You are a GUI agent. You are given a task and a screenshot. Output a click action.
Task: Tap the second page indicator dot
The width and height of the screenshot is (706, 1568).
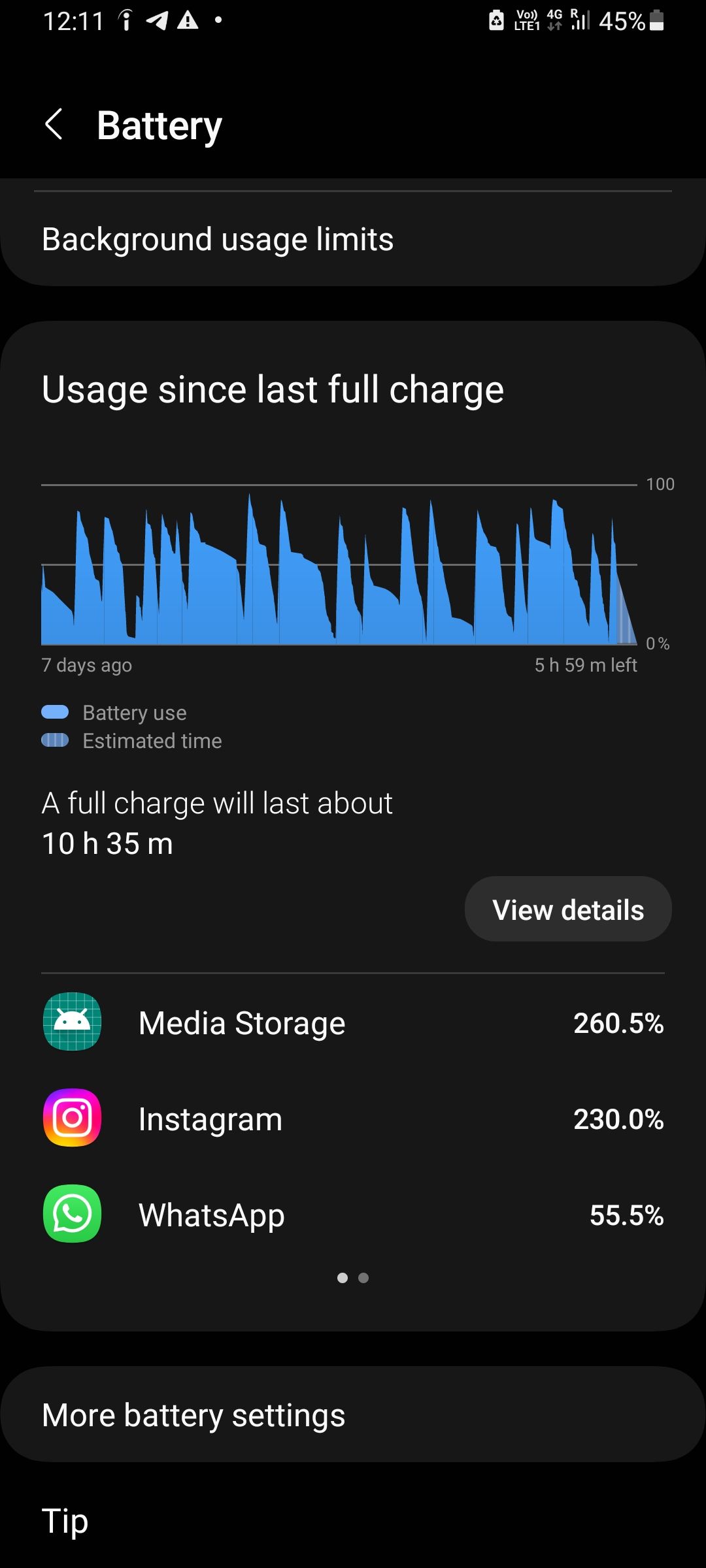[x=364, y=1278]
